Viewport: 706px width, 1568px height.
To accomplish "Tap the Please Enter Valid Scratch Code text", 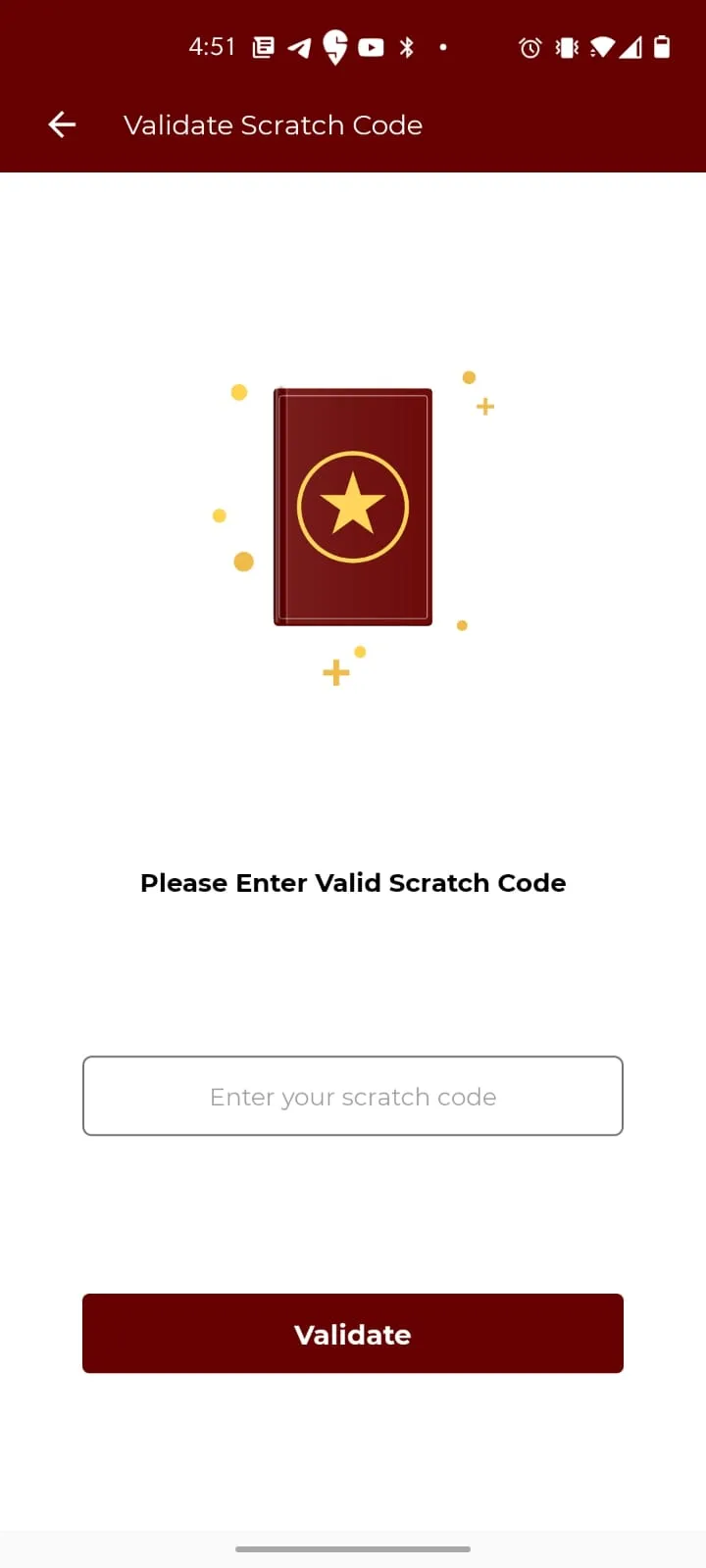I will (353, 882).
